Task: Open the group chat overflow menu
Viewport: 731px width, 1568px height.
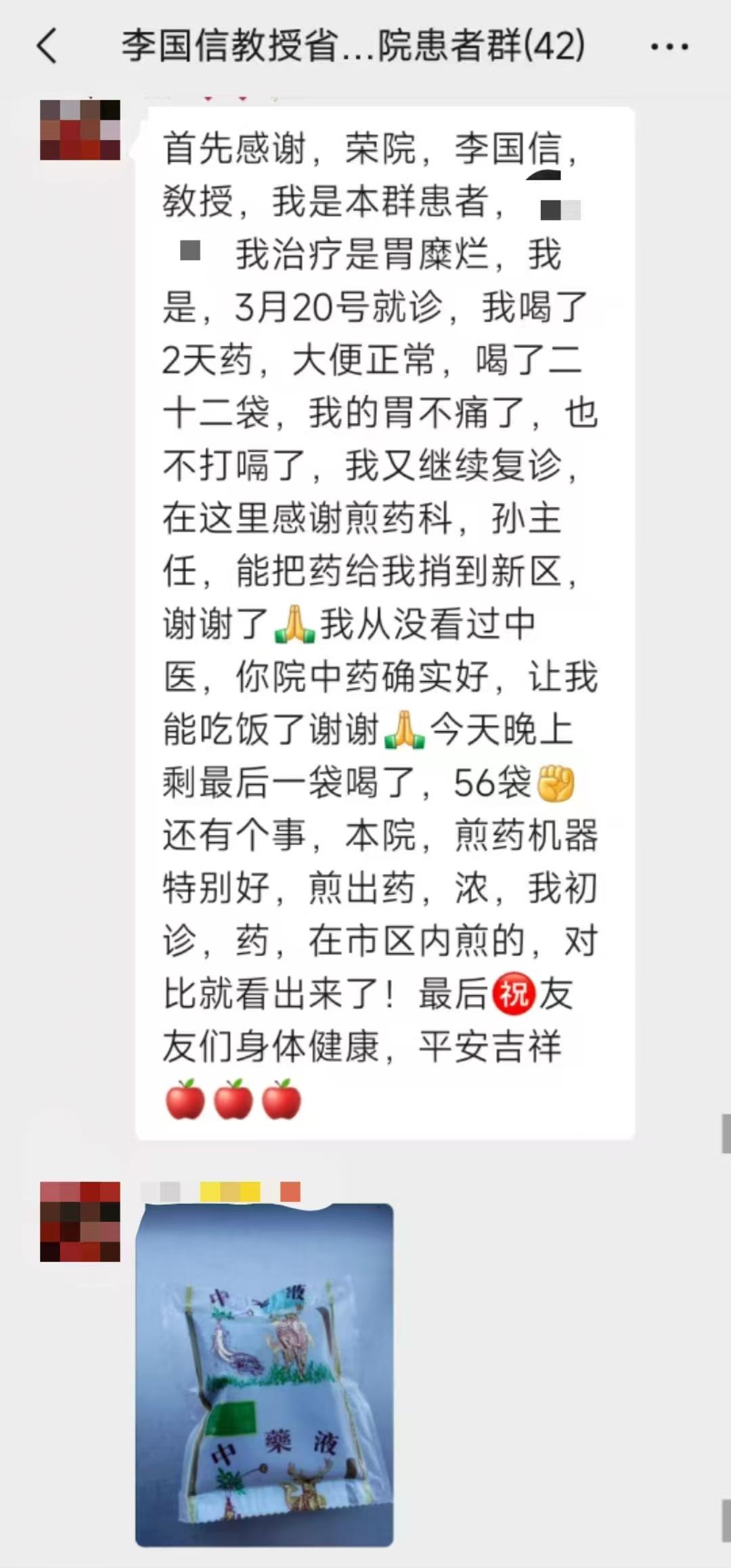Action: [x=669, y=47]
